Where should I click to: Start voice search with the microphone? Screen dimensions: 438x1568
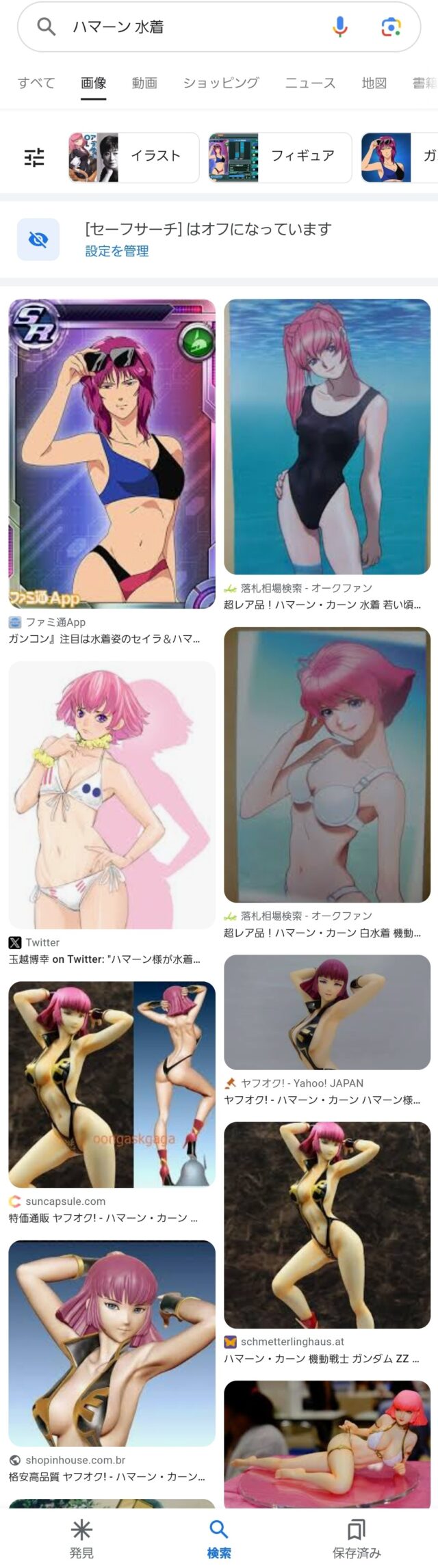(339, 27)
